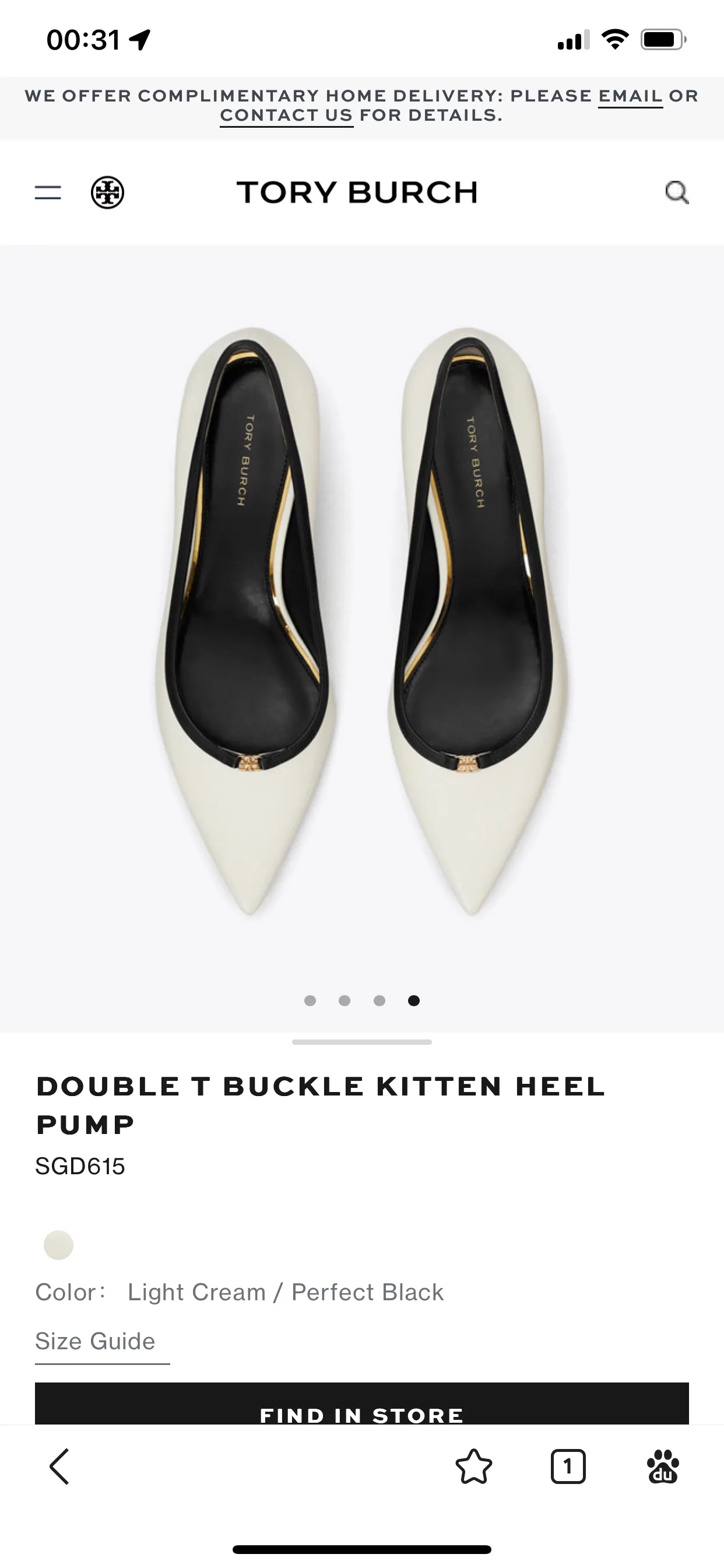
Task: Go back using the browser back arrow
Action: (x=59, y=1467)
